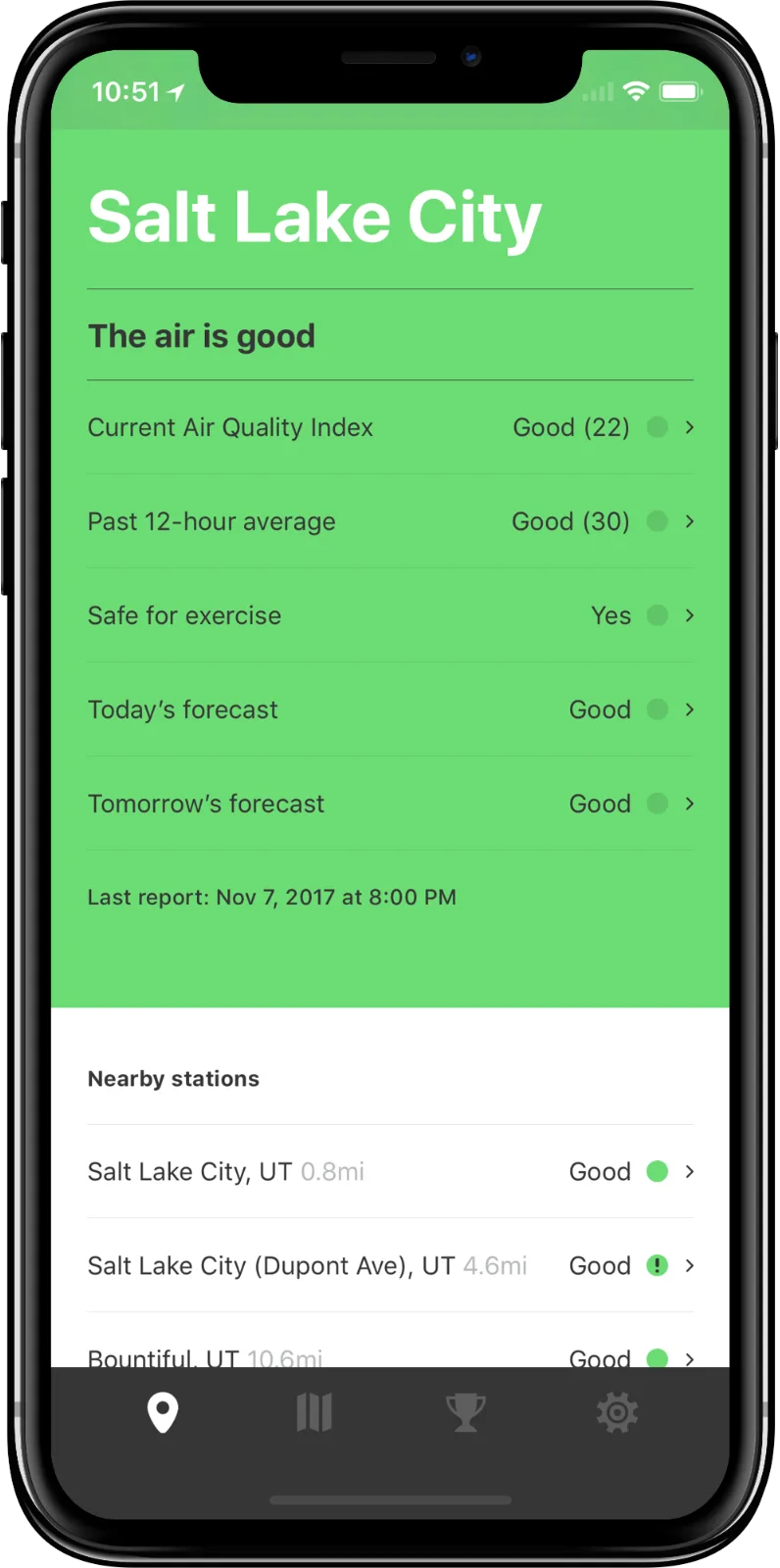This screenshot has width=780, height=1568.
Task: Open Current Air Quality Index details
Action: pyautogui.click(x=390, y=427)
